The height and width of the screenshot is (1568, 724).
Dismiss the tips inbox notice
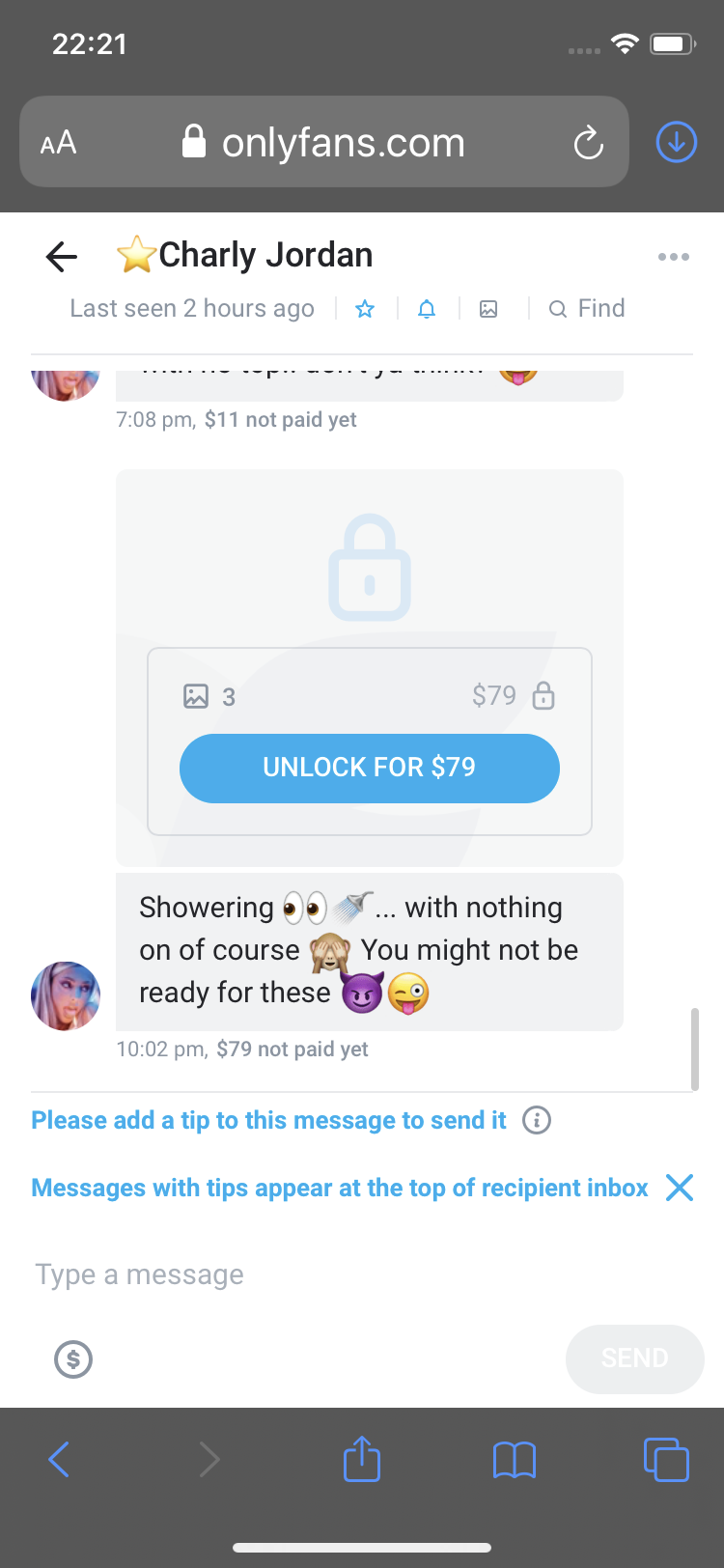(x=680, y=1188)
